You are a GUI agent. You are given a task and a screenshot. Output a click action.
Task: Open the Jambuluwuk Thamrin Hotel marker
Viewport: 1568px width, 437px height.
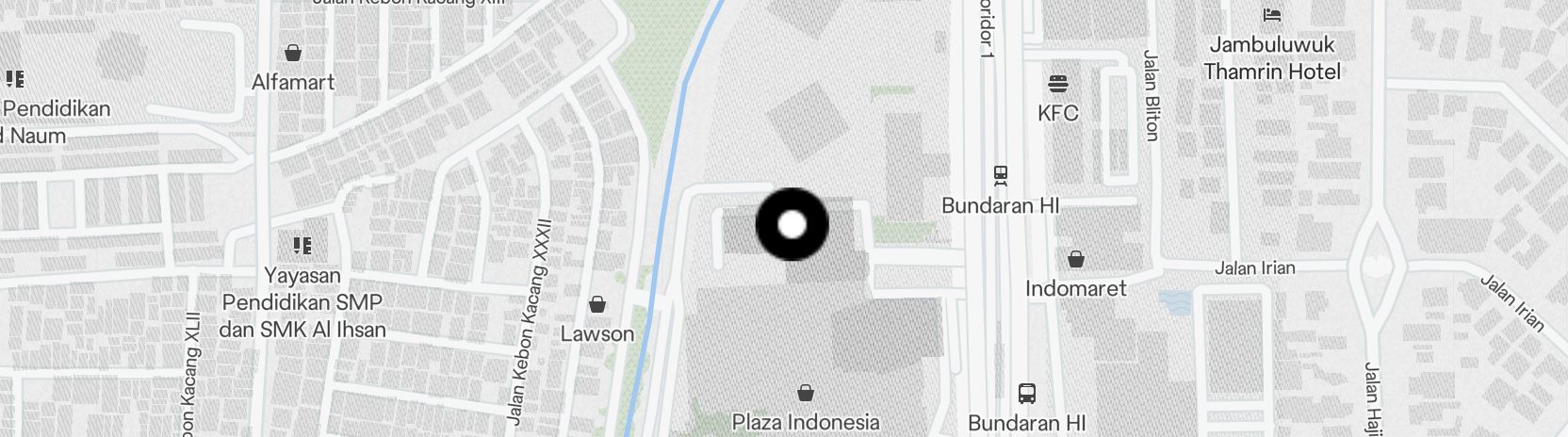tap(1272, 15)
